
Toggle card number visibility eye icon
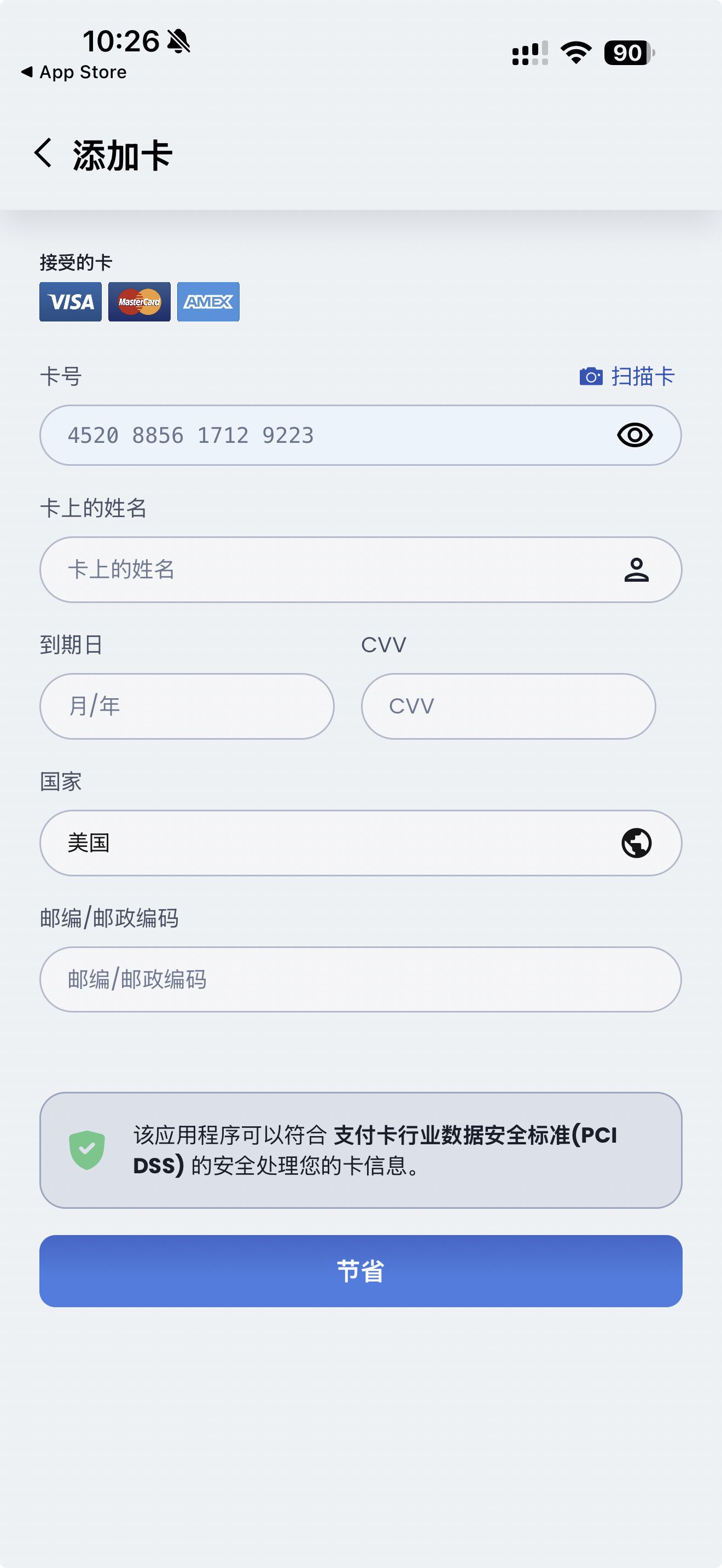(x=634, y=436)
